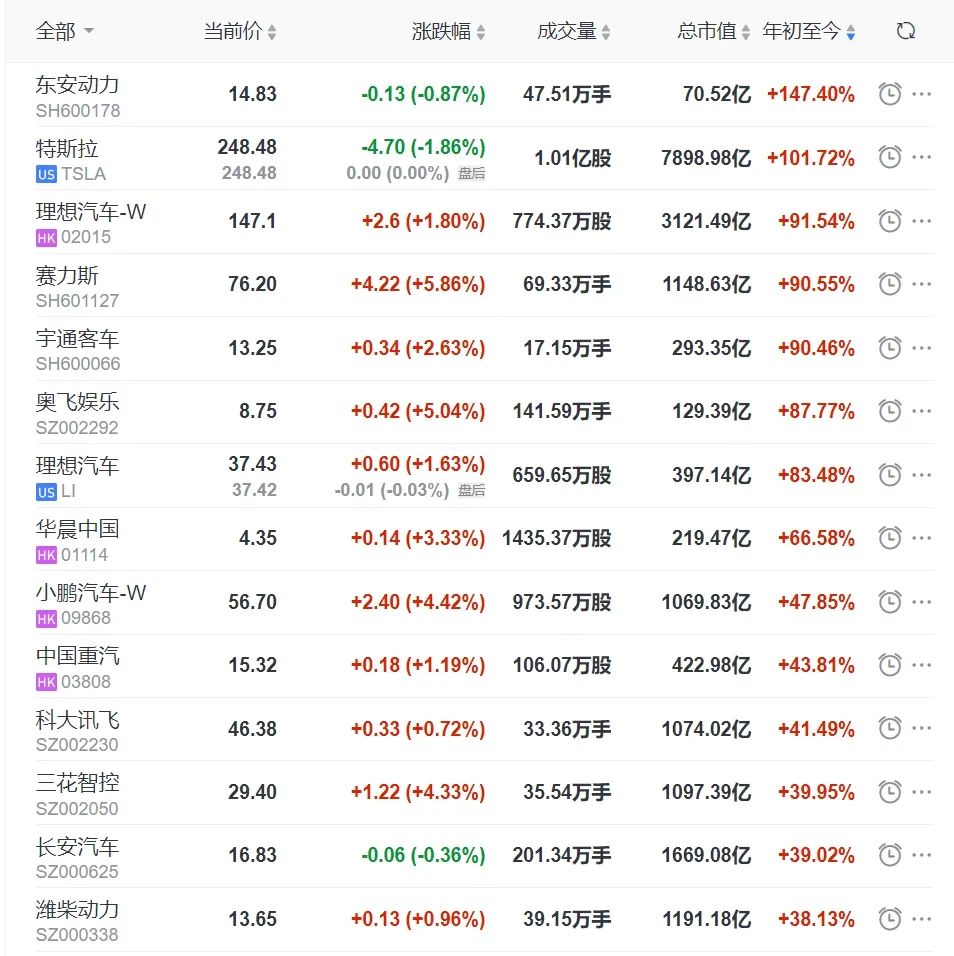Click the US market badge beside TSLA
This screenshot has height=956, width=954.
pos(44,174)
